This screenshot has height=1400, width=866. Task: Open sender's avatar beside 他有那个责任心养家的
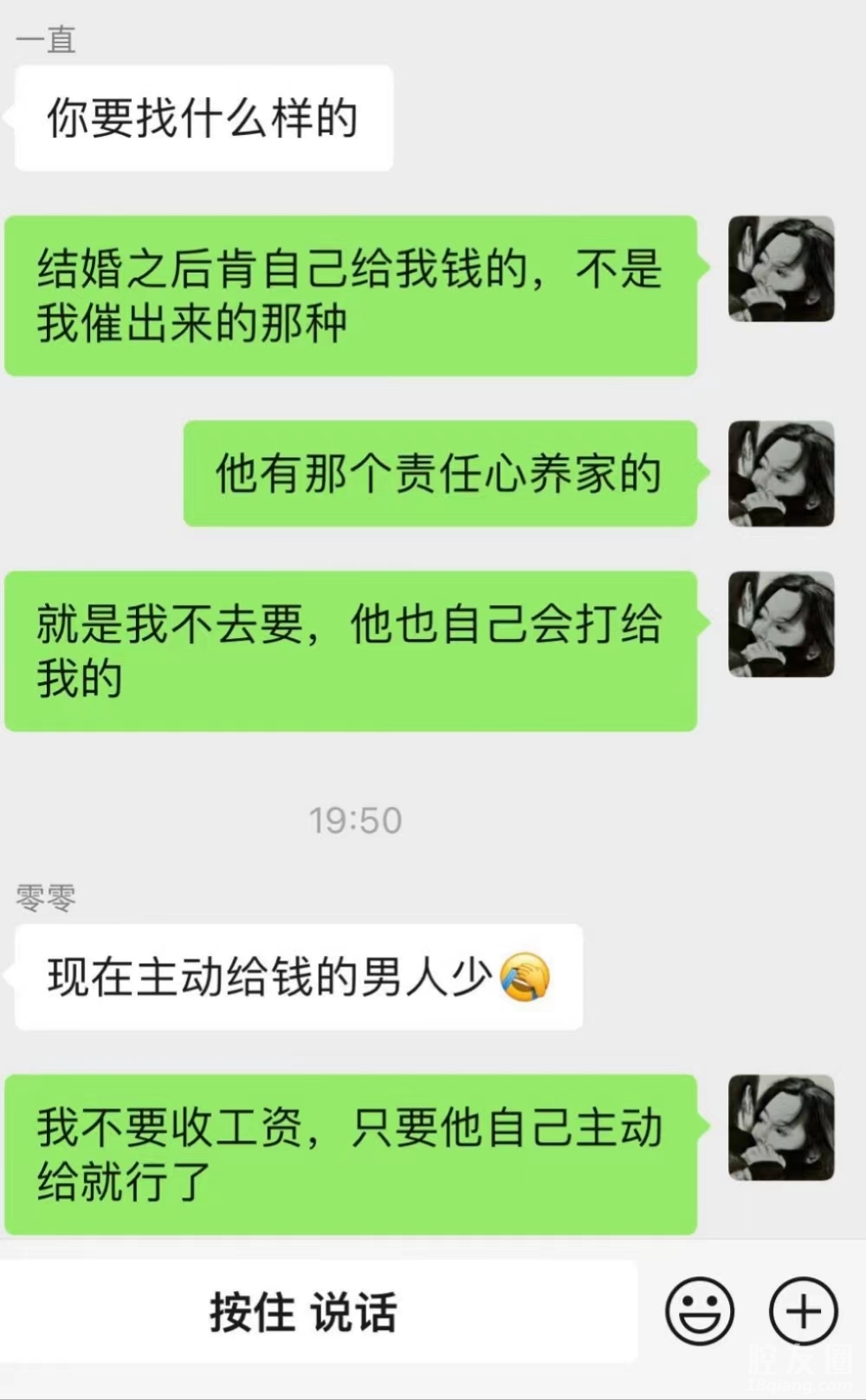781,474
